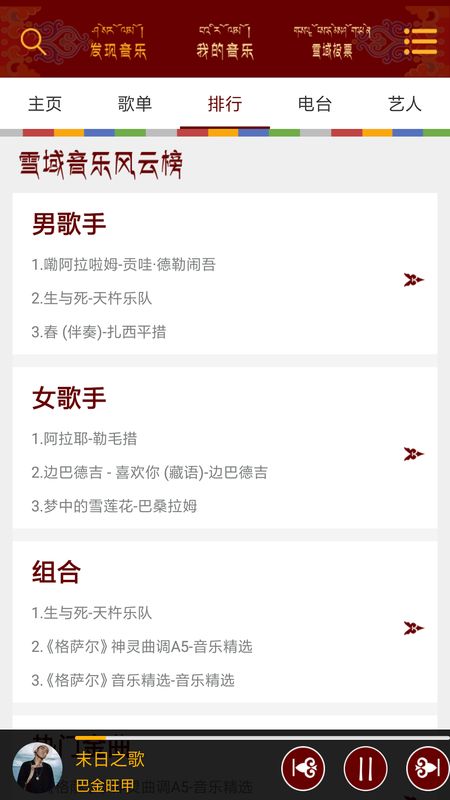Image resolution: width=450 pixels, height=800 pixels.
Task: Switch to the 艺人 tab
Action: pyautogui.click(x=405, y=104)
